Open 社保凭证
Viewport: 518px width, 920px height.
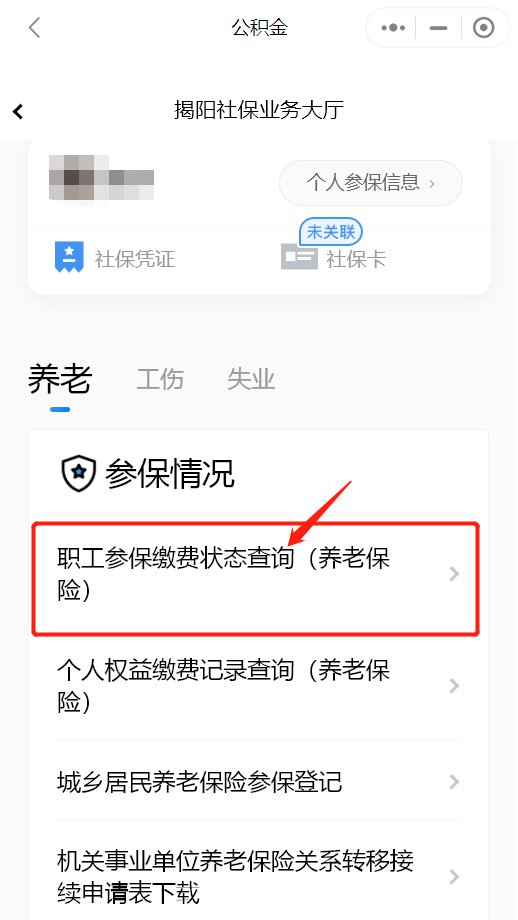point(115,258)
